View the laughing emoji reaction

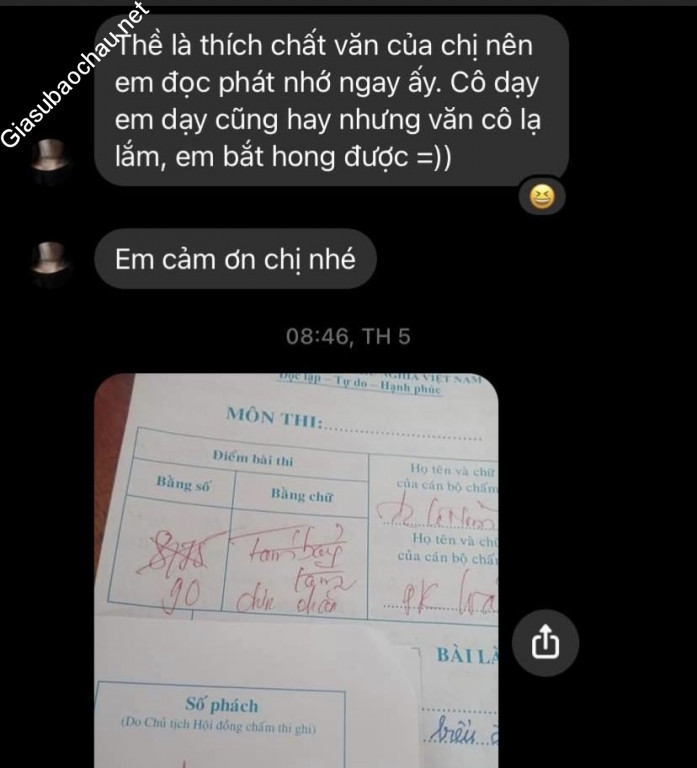(x=542, y=197)
